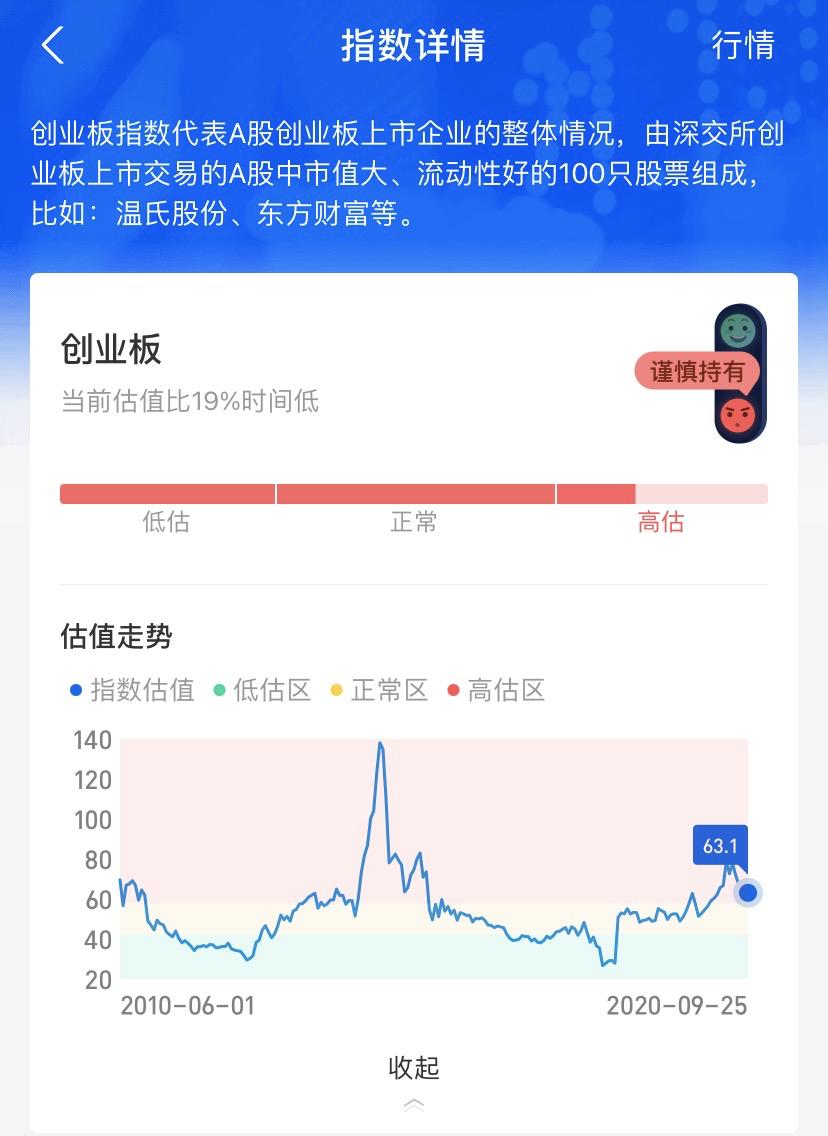Tap the back arrow to return
The width and height of the screenshot is (828, 1136).
click(52, 45)
